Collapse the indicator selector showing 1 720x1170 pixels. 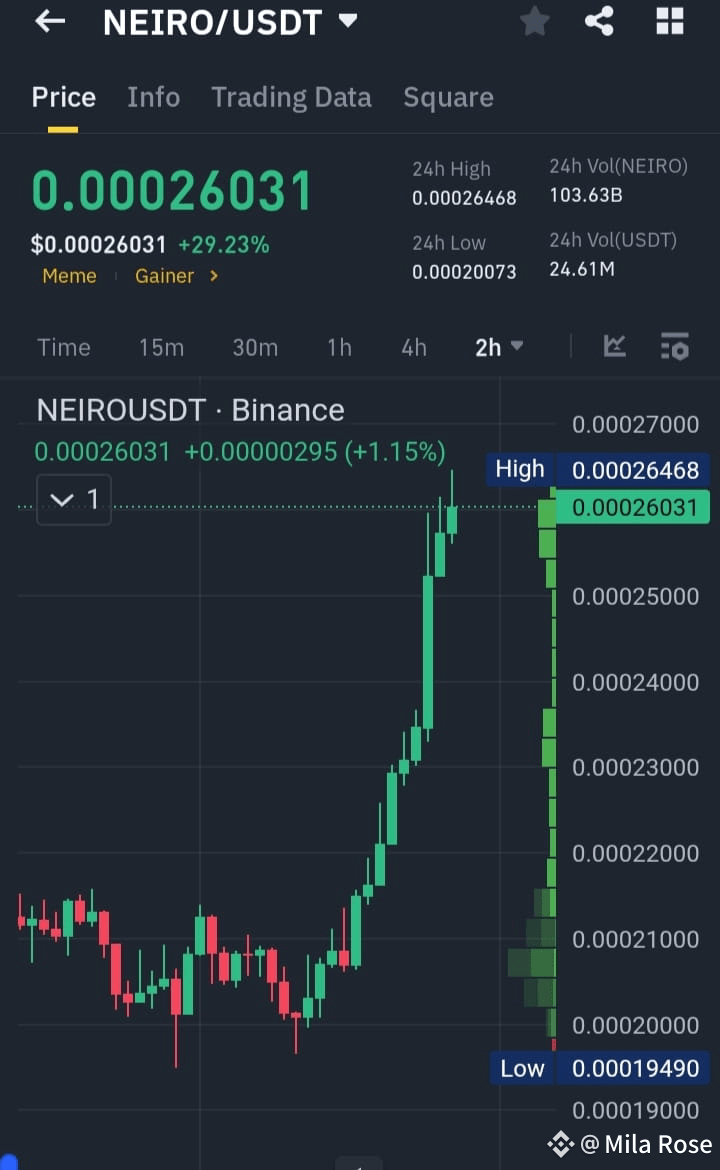[x=73, y=499]
